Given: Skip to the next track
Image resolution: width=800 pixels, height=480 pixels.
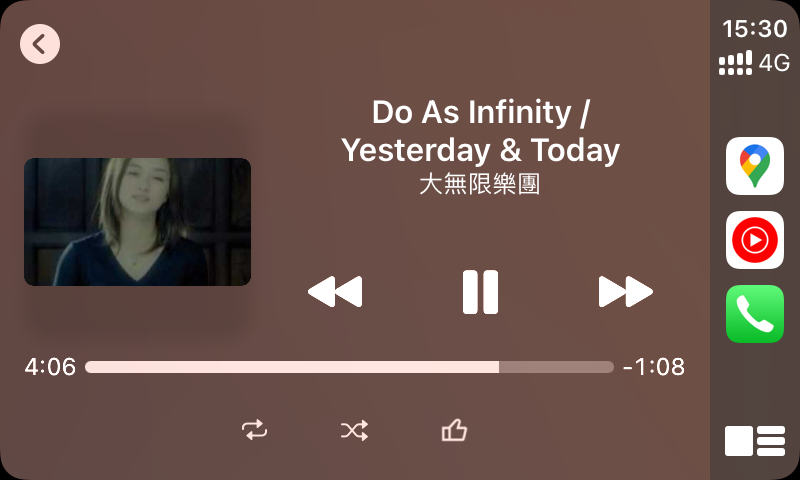Looking at the screenshot, I should [625, 292].
